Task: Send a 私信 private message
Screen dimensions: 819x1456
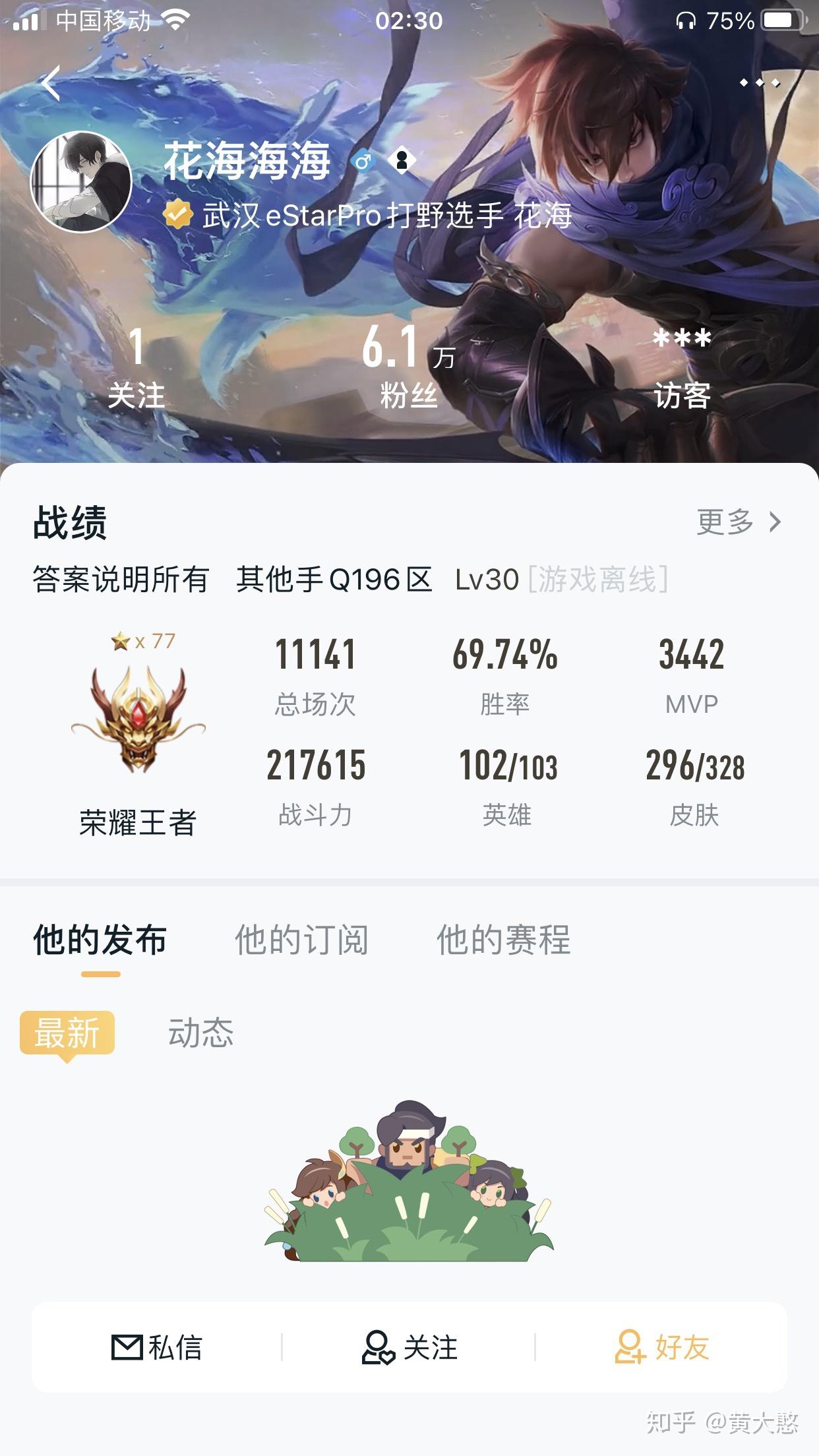Action: 157,1347
